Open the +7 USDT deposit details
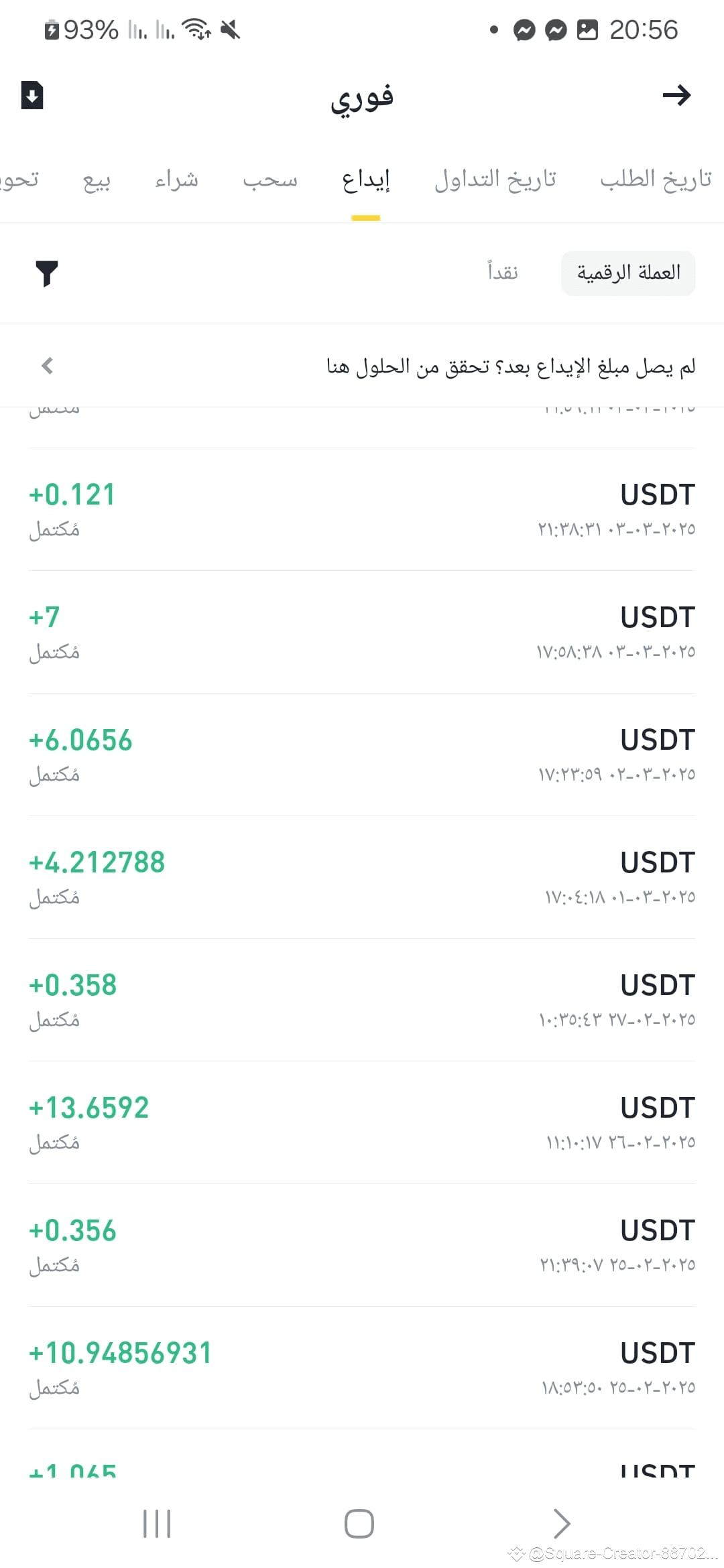 [362, 633]
